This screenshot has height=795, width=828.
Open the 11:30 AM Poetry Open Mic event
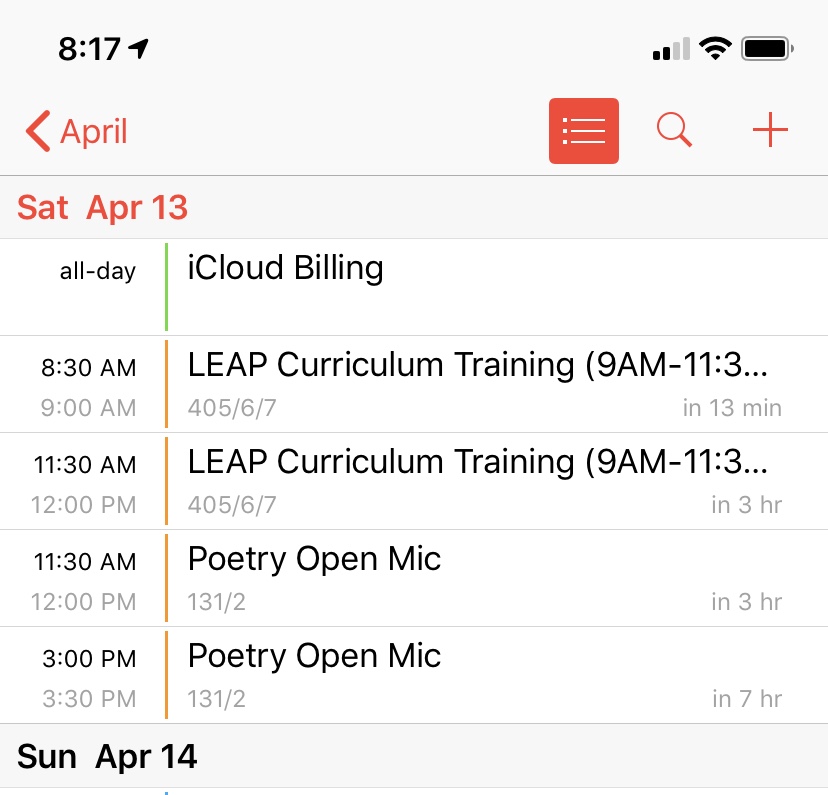pyautogui.click(x=480, y=578)
